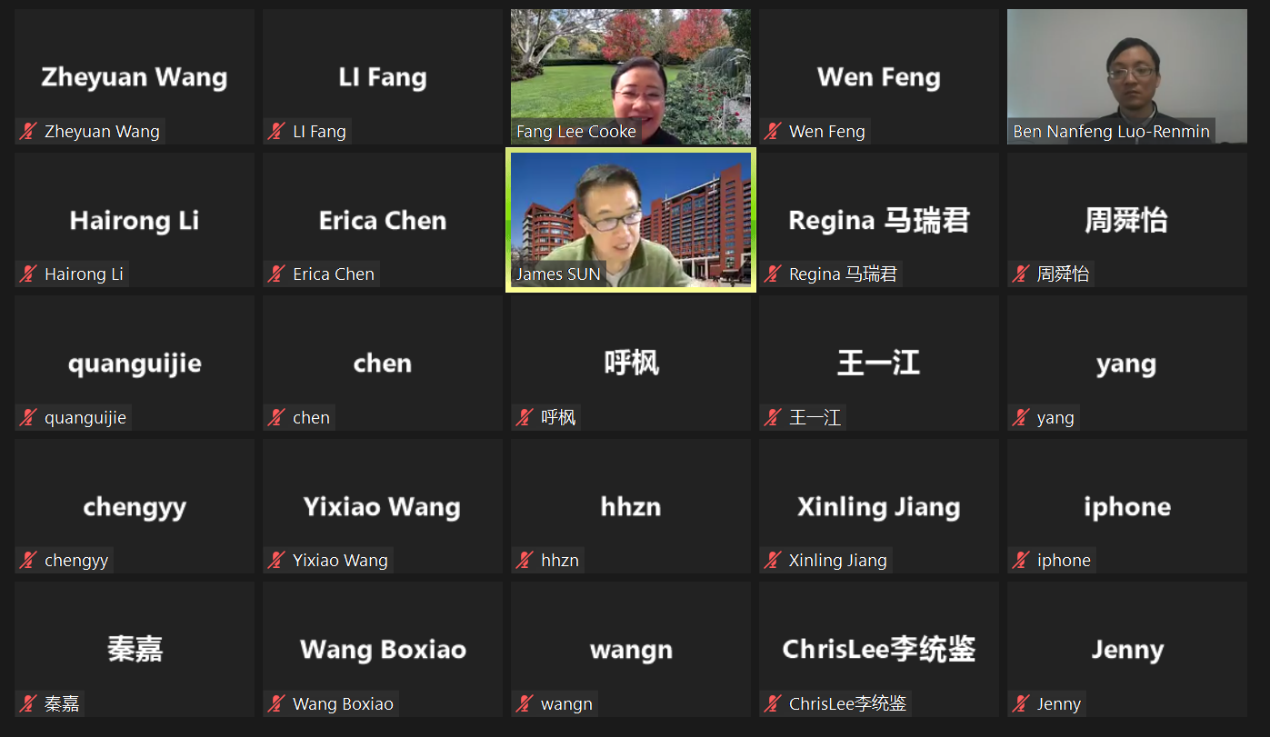The image size is (1270, 737).
Task: Tap the 呼枫 participant tile
Action: 630,363
